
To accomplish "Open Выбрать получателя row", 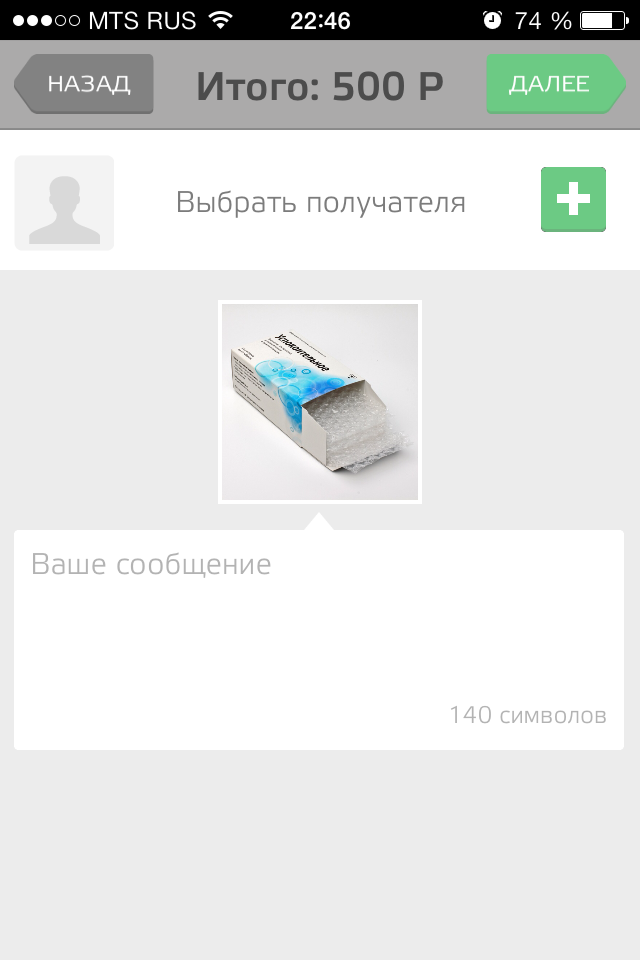I will tap(320, 202).
